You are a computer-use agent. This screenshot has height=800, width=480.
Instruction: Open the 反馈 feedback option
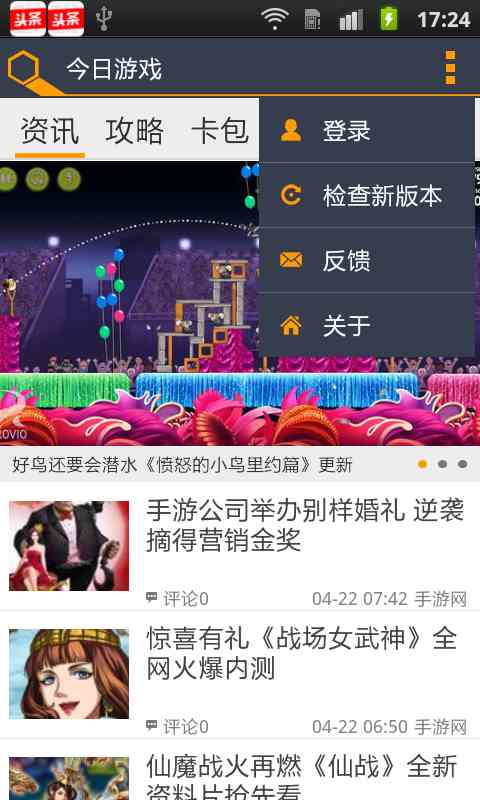pyautogui.click(x=367, y=260)
